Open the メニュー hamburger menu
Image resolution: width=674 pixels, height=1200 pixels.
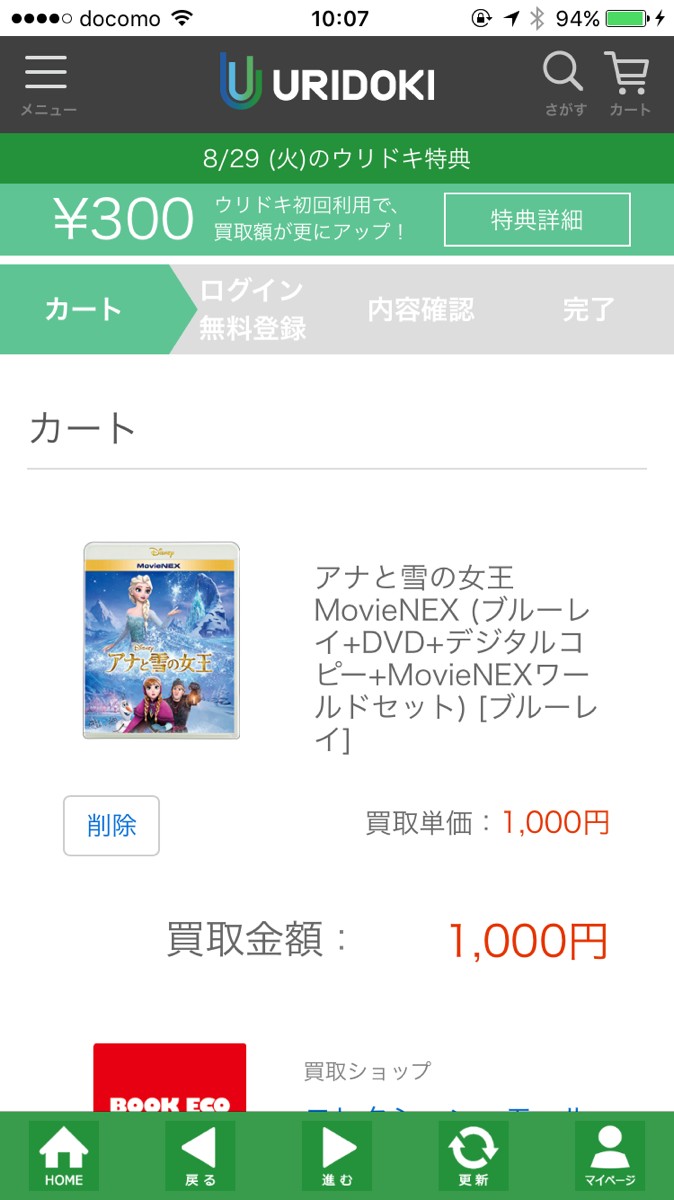click(47, 84)
